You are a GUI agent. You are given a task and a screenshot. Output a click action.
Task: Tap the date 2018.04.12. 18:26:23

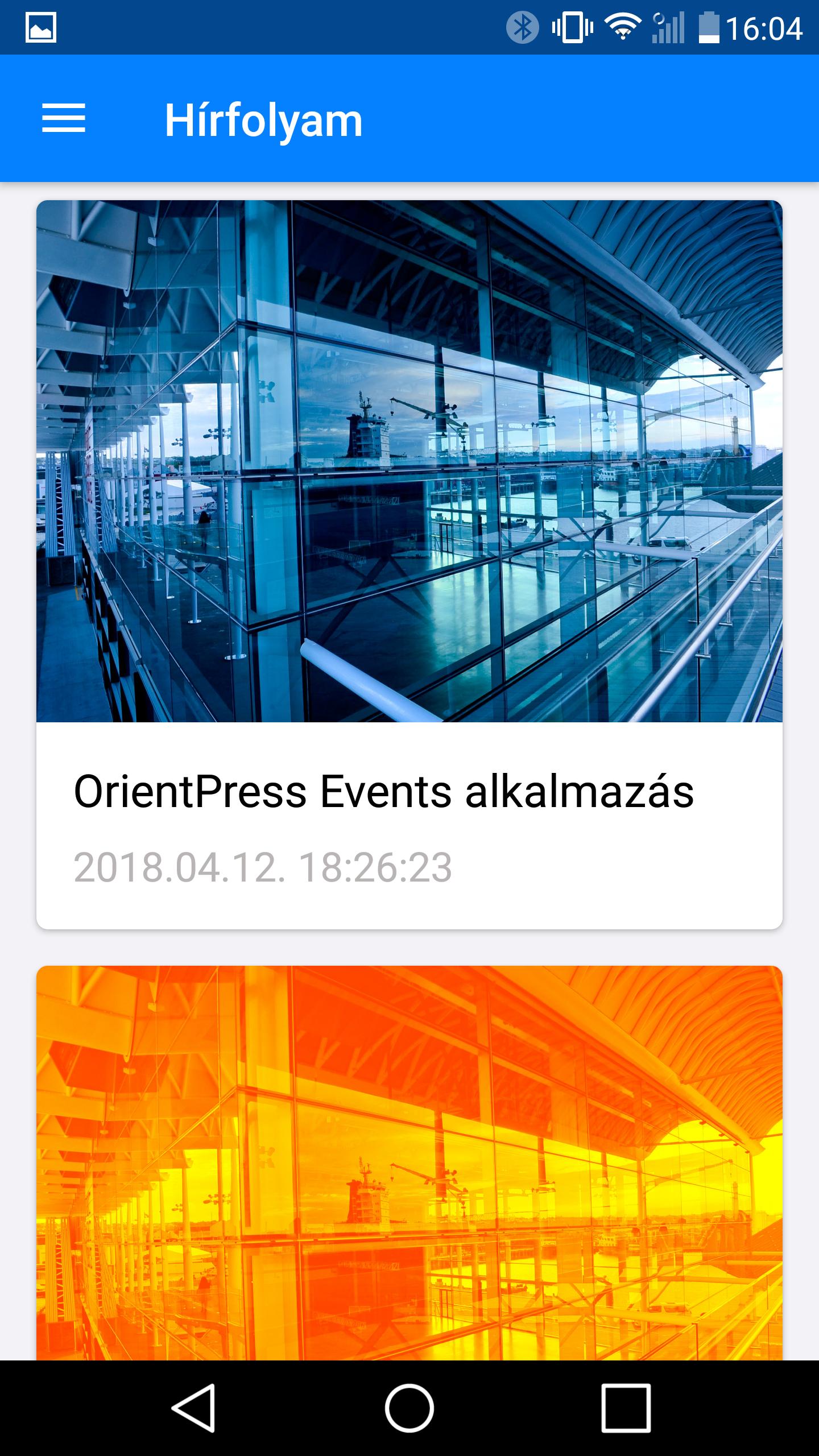click(x=263, y=865)
